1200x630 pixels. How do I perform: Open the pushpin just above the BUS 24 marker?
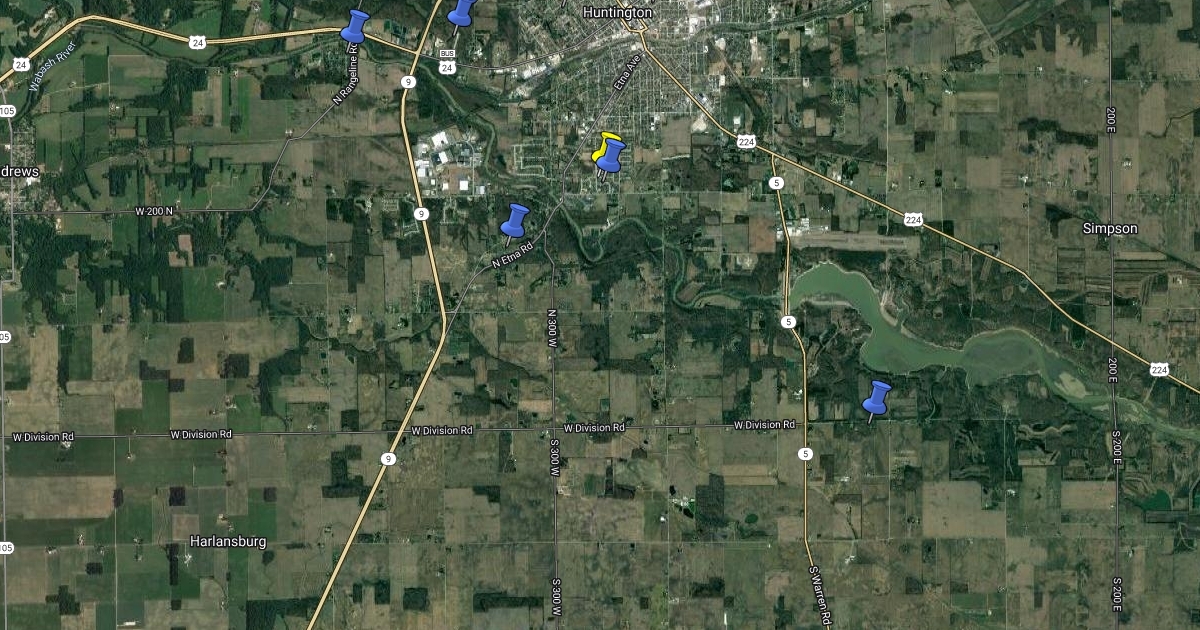point(461,13)
